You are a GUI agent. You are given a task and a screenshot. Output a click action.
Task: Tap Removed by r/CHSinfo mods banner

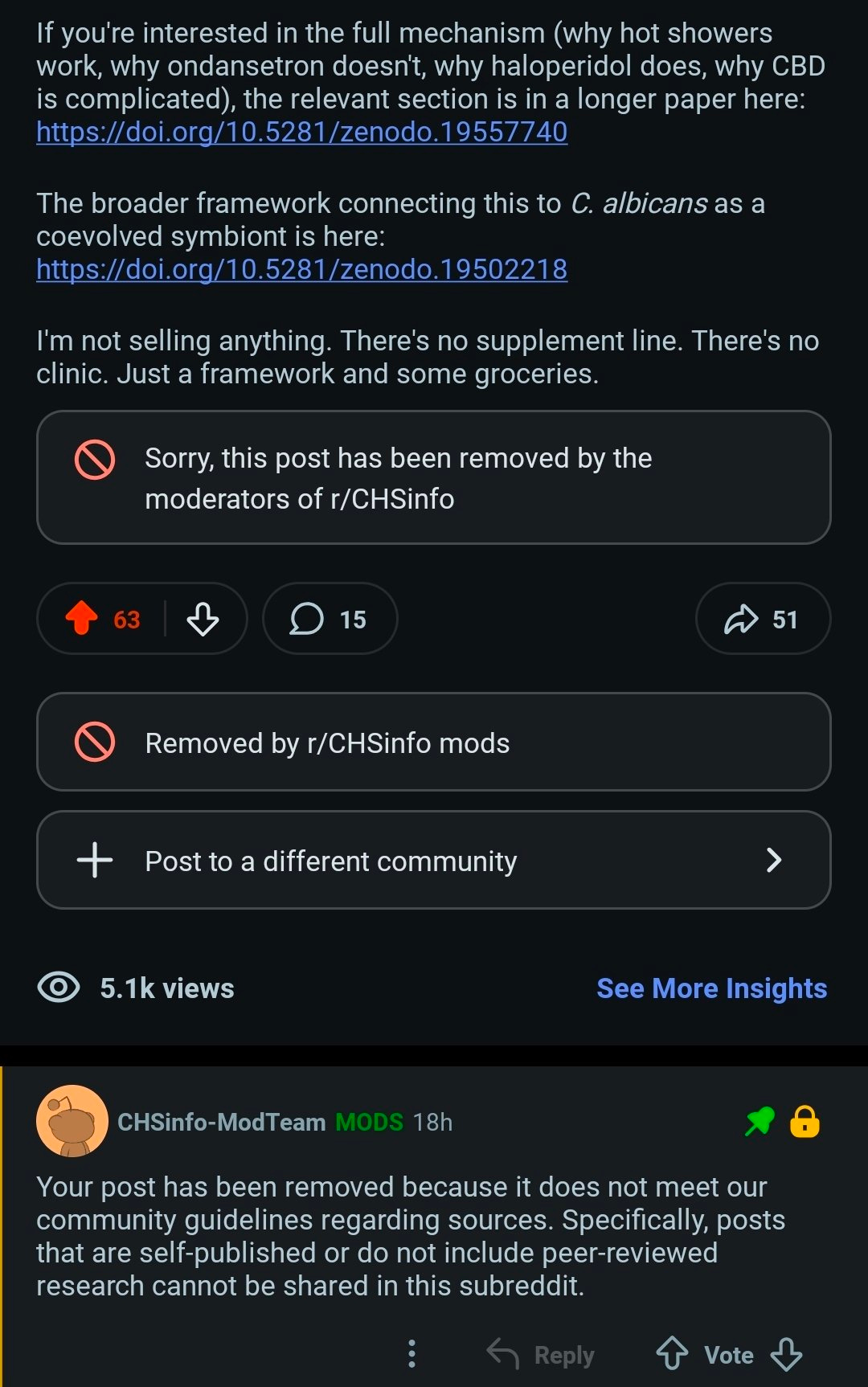pos(433,743)
